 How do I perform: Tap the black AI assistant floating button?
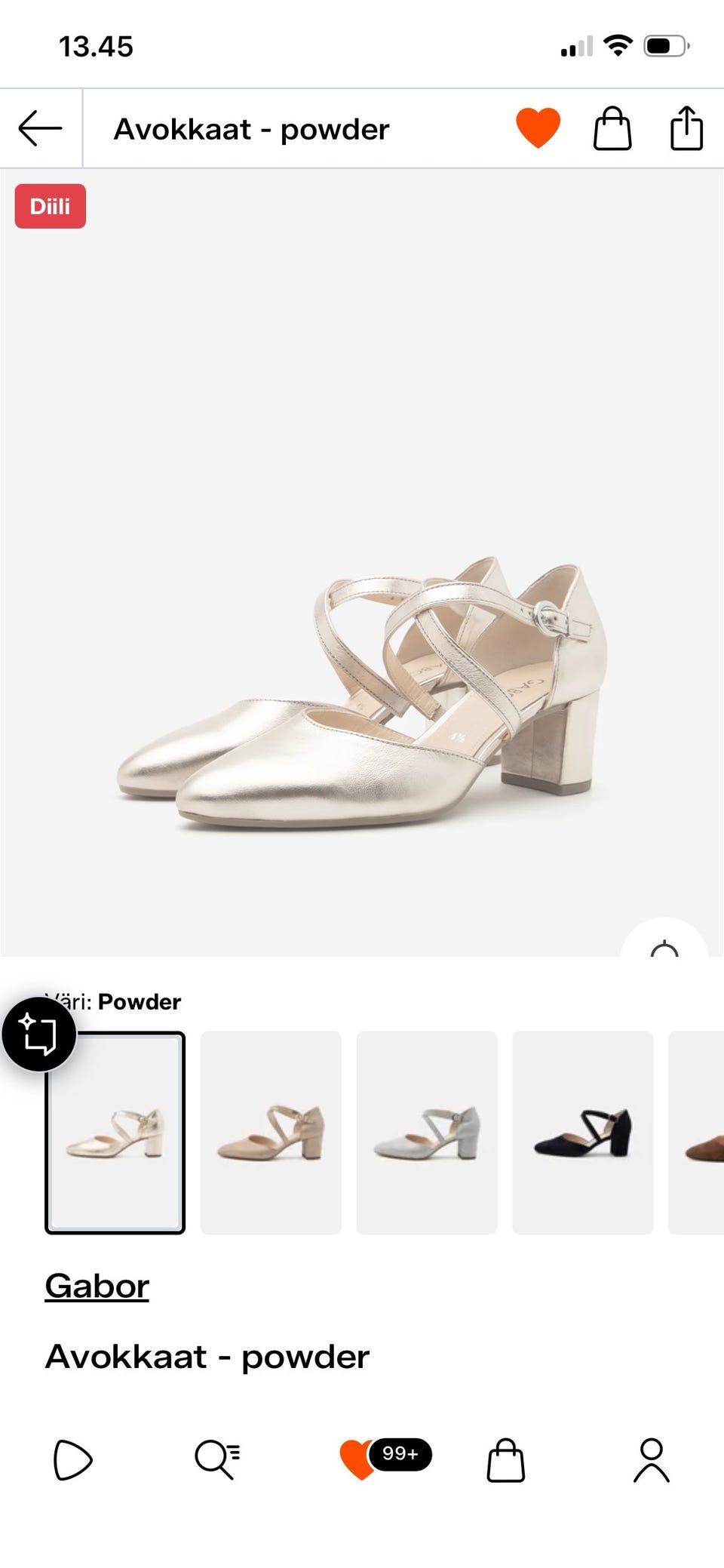point(39,1034)
